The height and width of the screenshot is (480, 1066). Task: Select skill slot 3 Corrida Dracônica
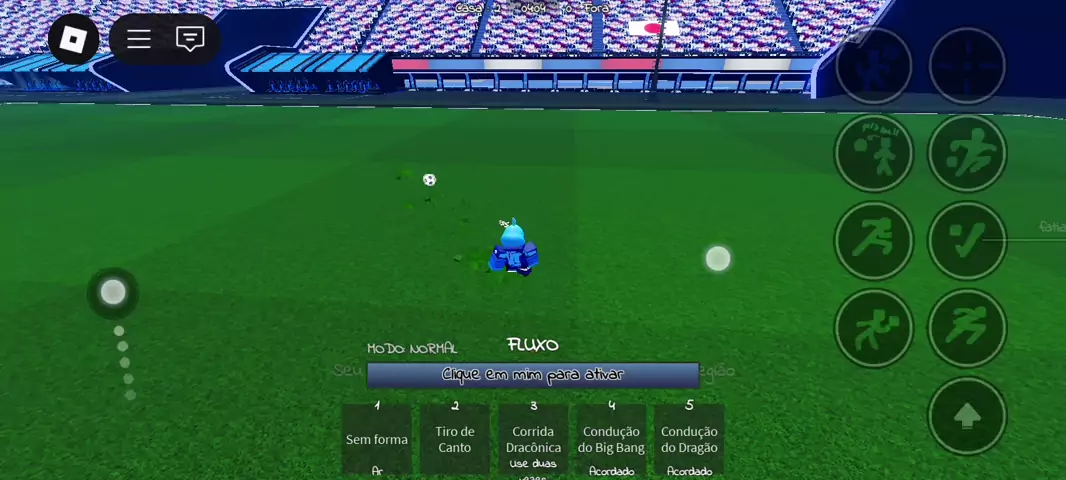click(x=533, y=439)
